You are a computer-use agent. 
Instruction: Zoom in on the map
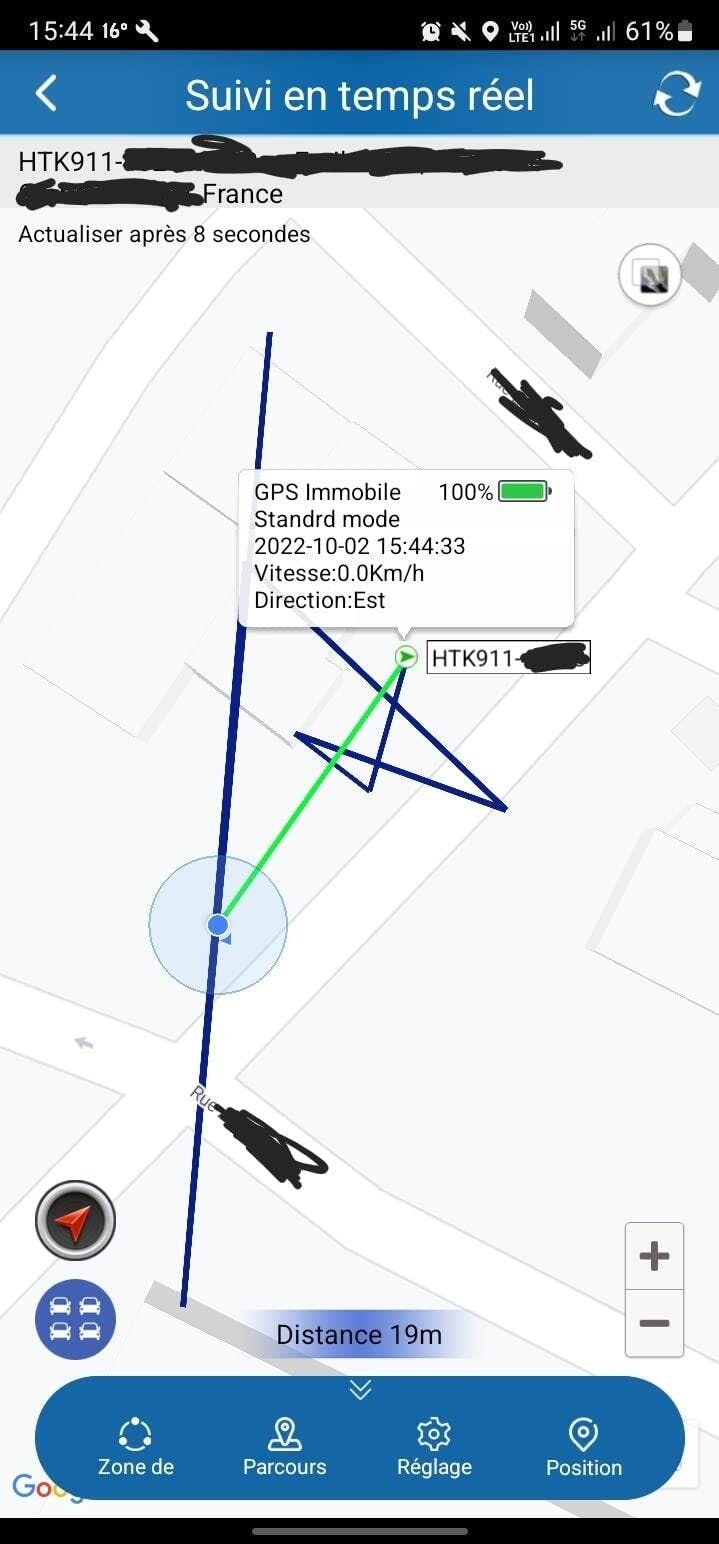tap(654, 1256)
